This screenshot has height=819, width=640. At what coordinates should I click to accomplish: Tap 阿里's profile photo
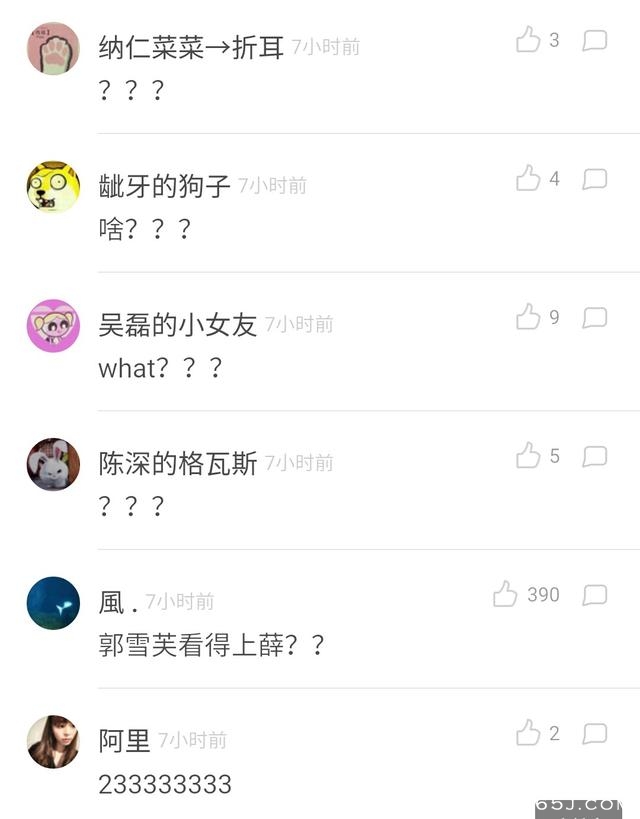(53, 742)
